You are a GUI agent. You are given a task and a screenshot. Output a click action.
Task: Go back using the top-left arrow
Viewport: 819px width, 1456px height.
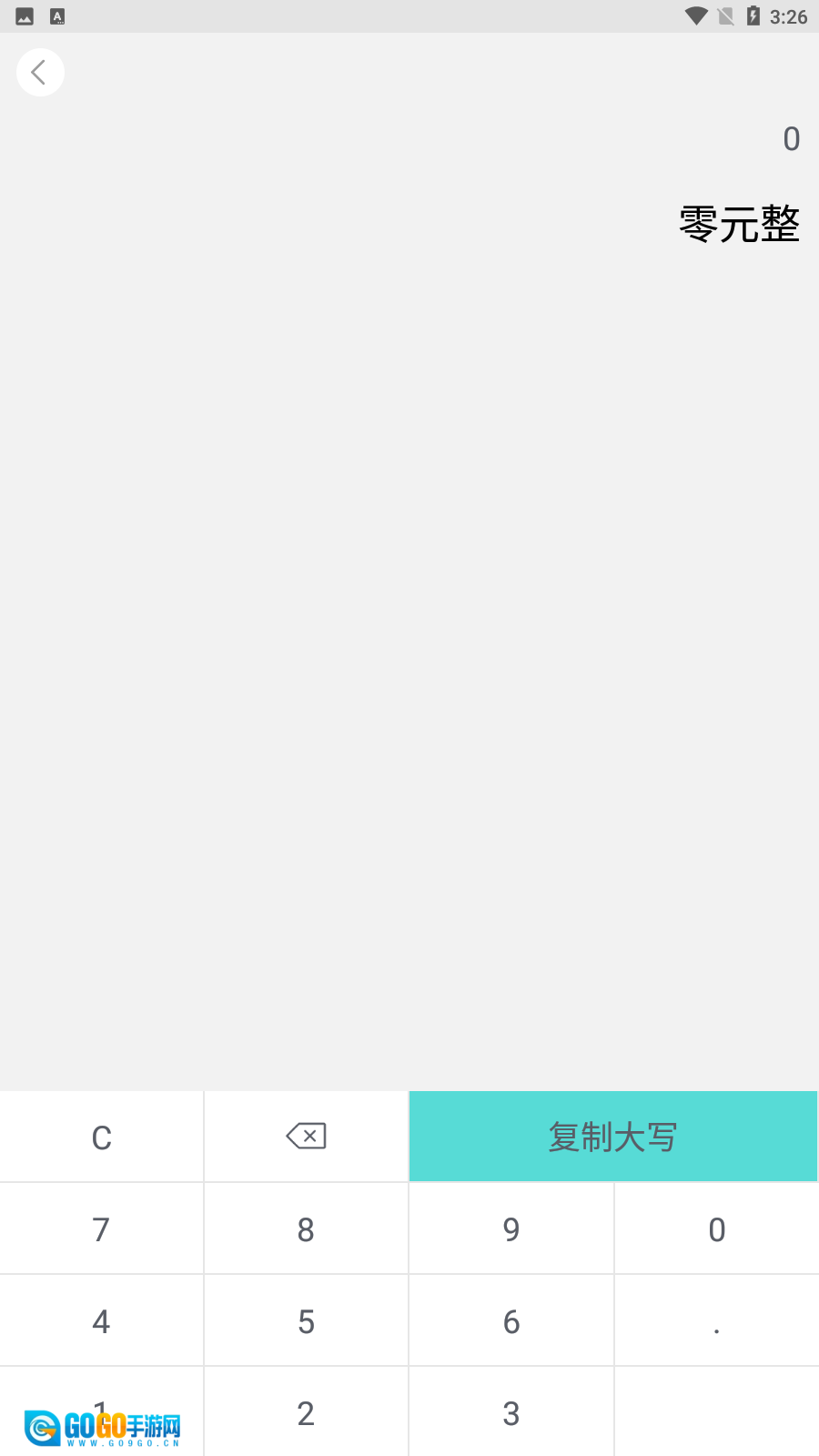click(x=40, y=73)
